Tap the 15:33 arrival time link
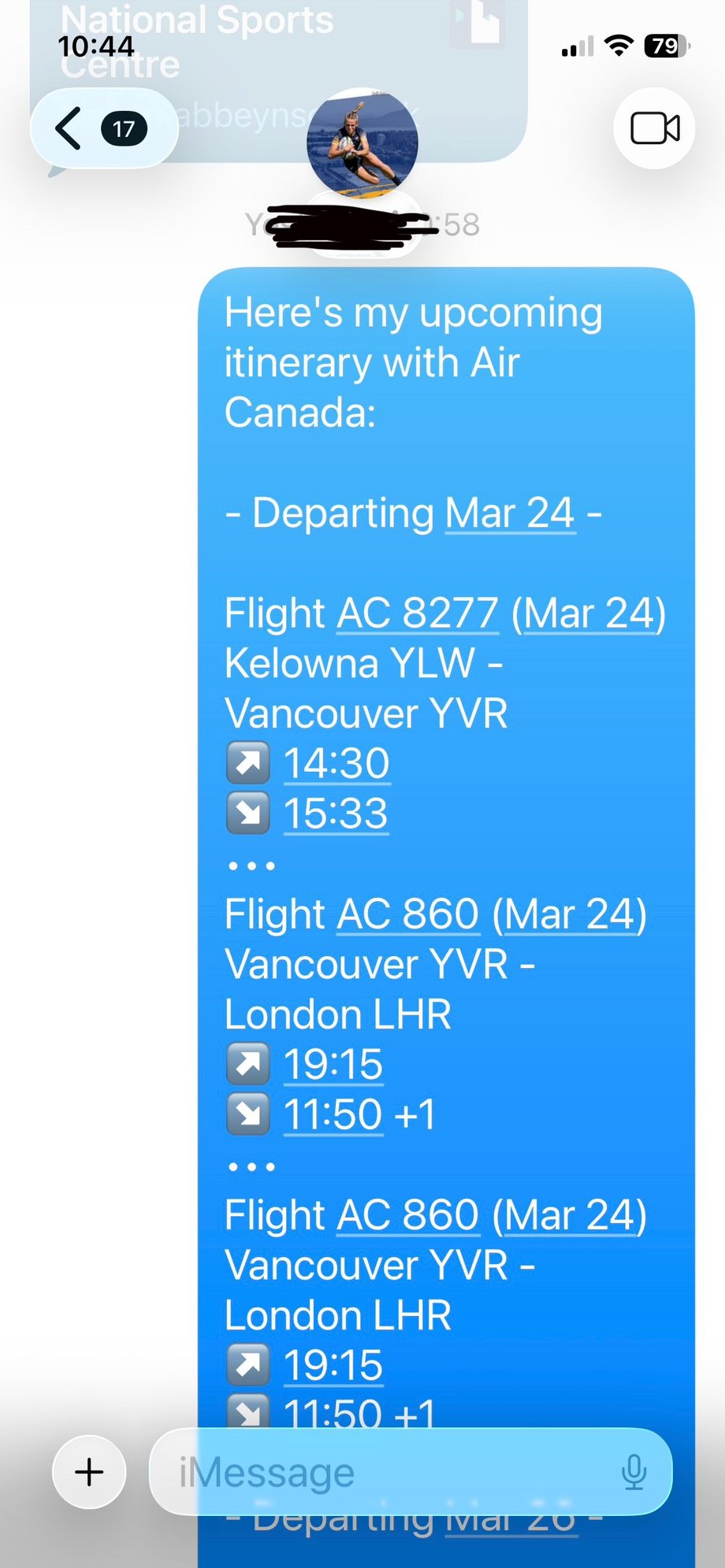The height and width of the screenshot is (1568, 725). tap(336, 814)
